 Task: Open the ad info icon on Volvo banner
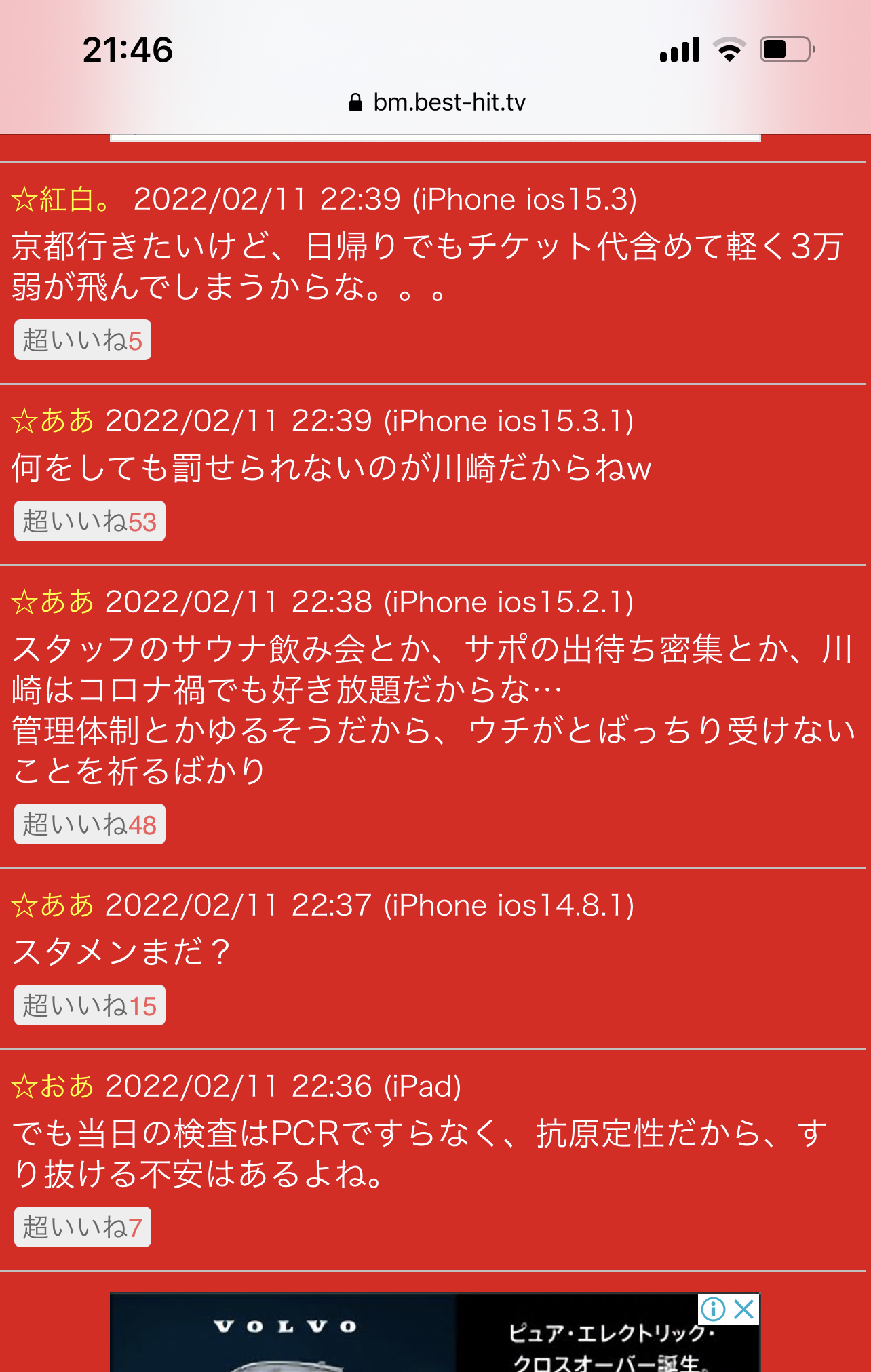pyautogui.click(x=713, y=1309)
